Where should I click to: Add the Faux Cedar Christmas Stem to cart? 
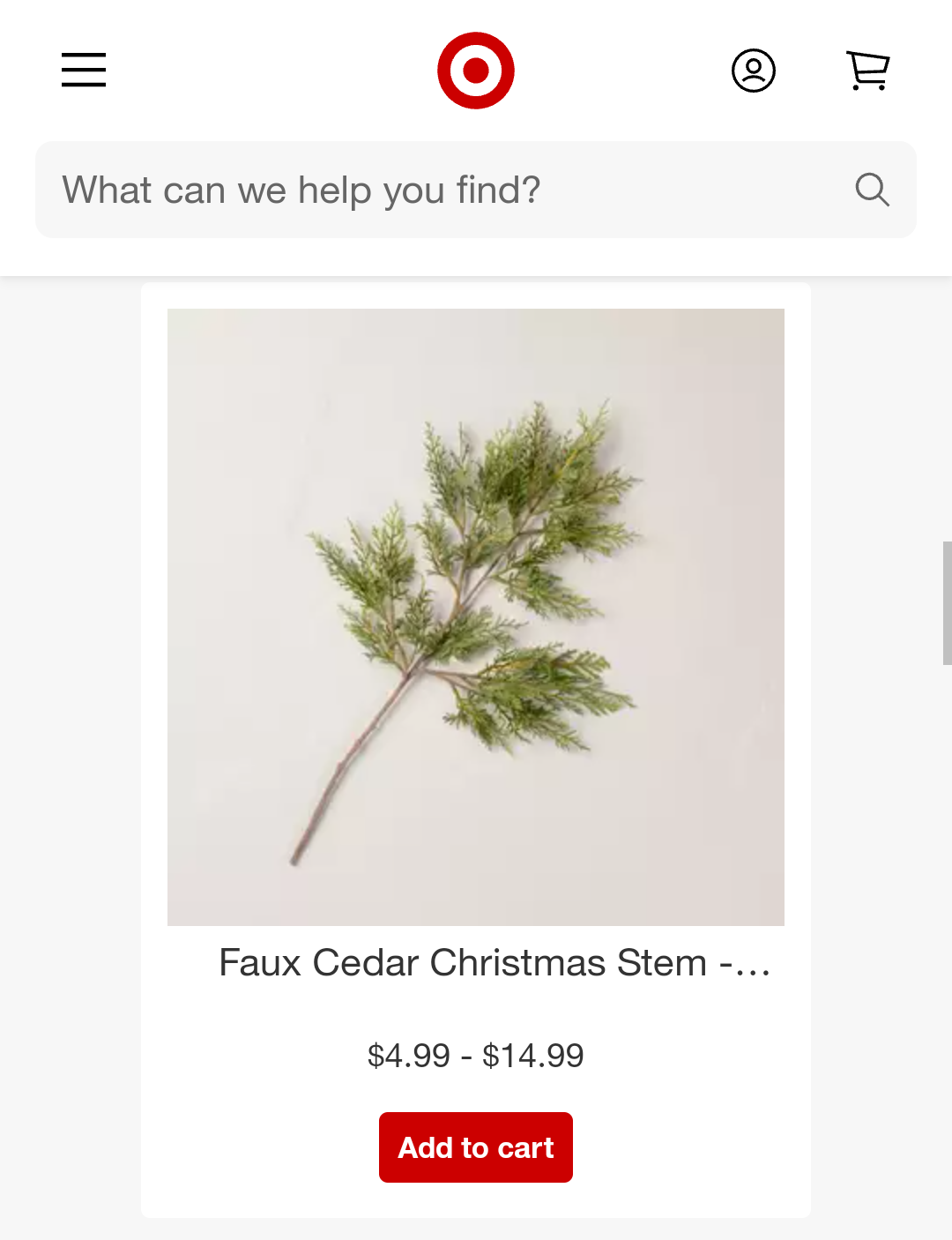tap(476, 1147)
